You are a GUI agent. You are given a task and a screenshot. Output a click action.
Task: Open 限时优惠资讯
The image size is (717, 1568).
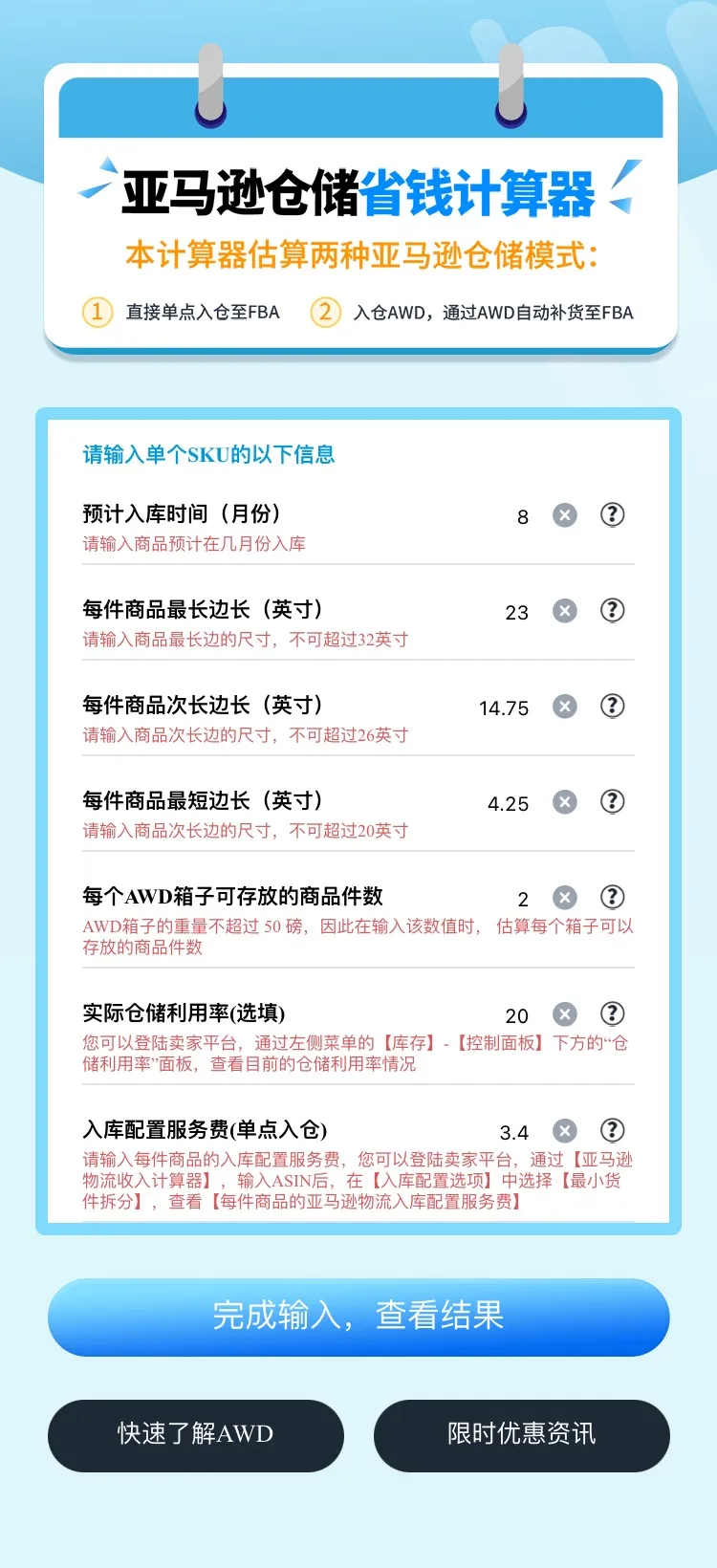521,1434
